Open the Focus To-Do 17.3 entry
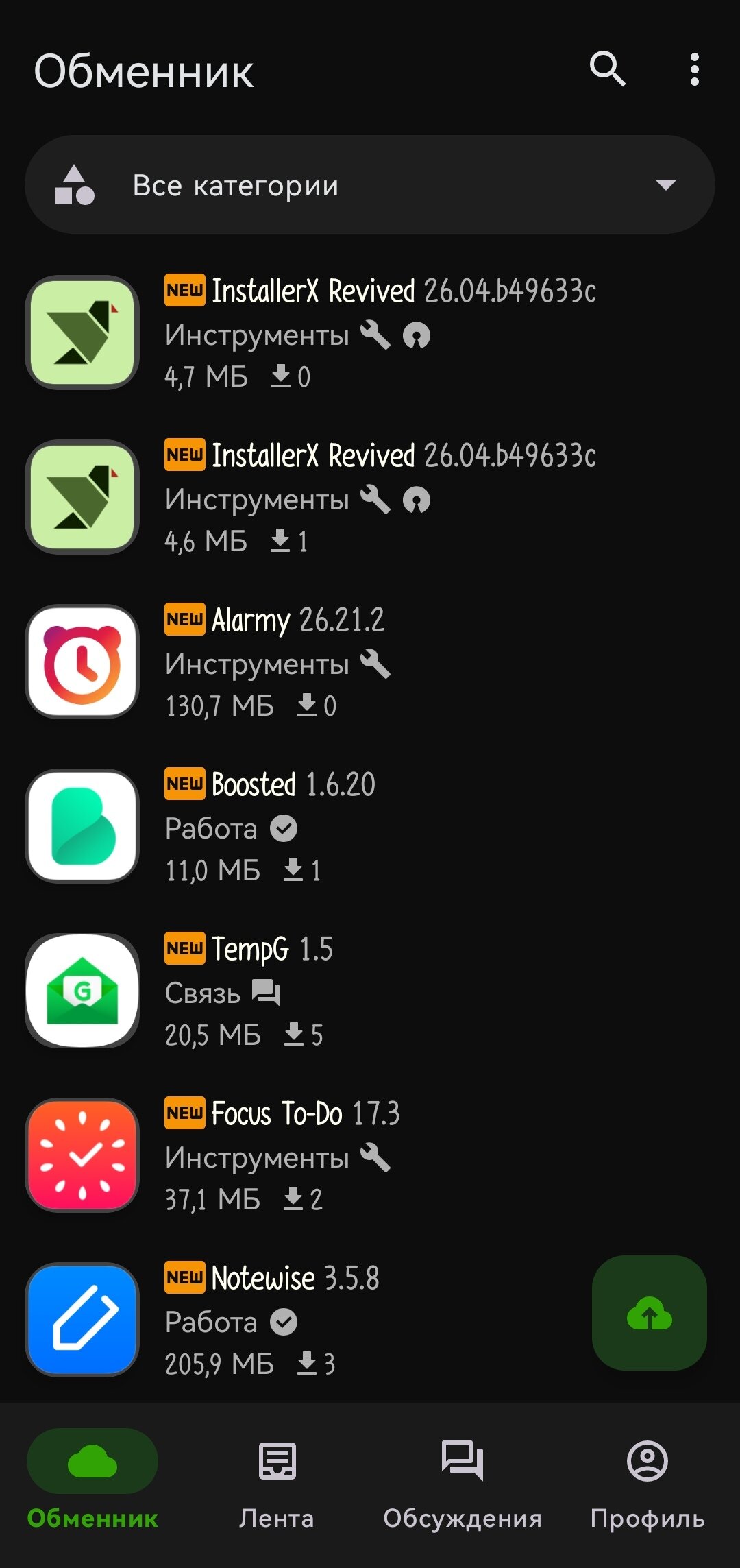Screen dimensions: 740x1568 coord(370,1156)
